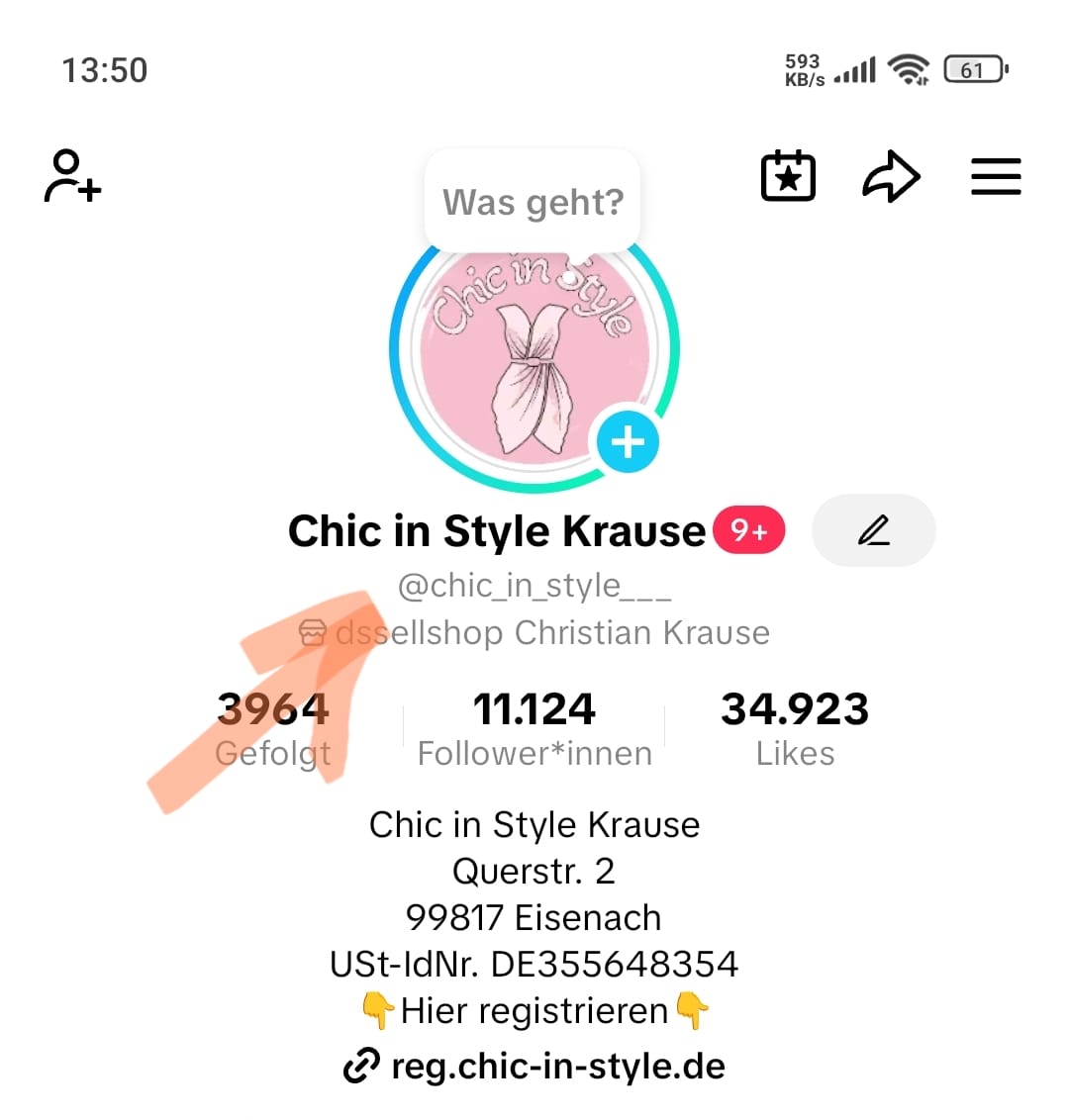Image resolution: width=1069 pixels, height=1120 pixels.
Task: View the 3964 Gefolgt list
Action: (273, 727)
